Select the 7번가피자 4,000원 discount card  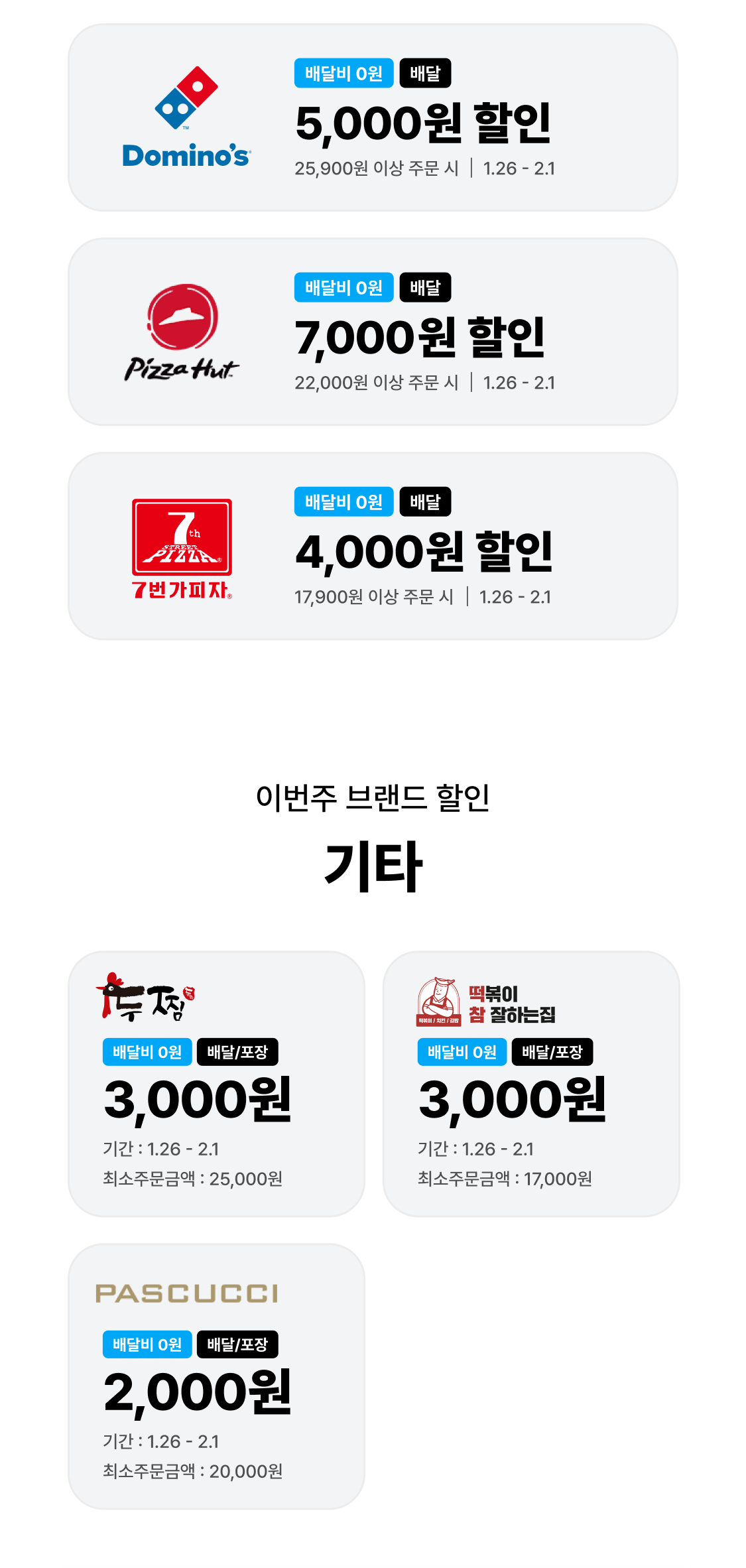(373, 547)
